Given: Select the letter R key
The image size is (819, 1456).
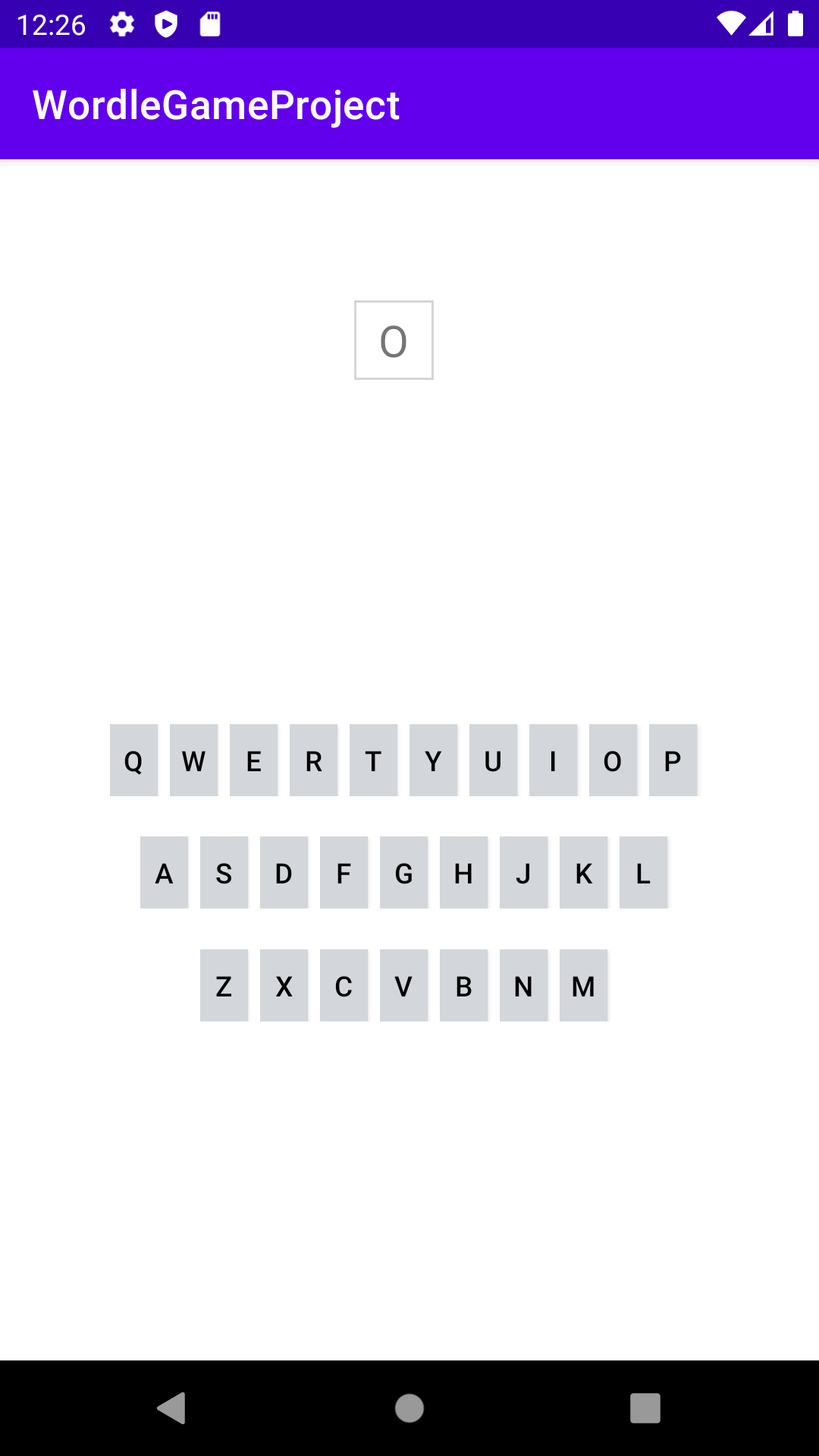Looking at the screenshot, I should (313, 760).
